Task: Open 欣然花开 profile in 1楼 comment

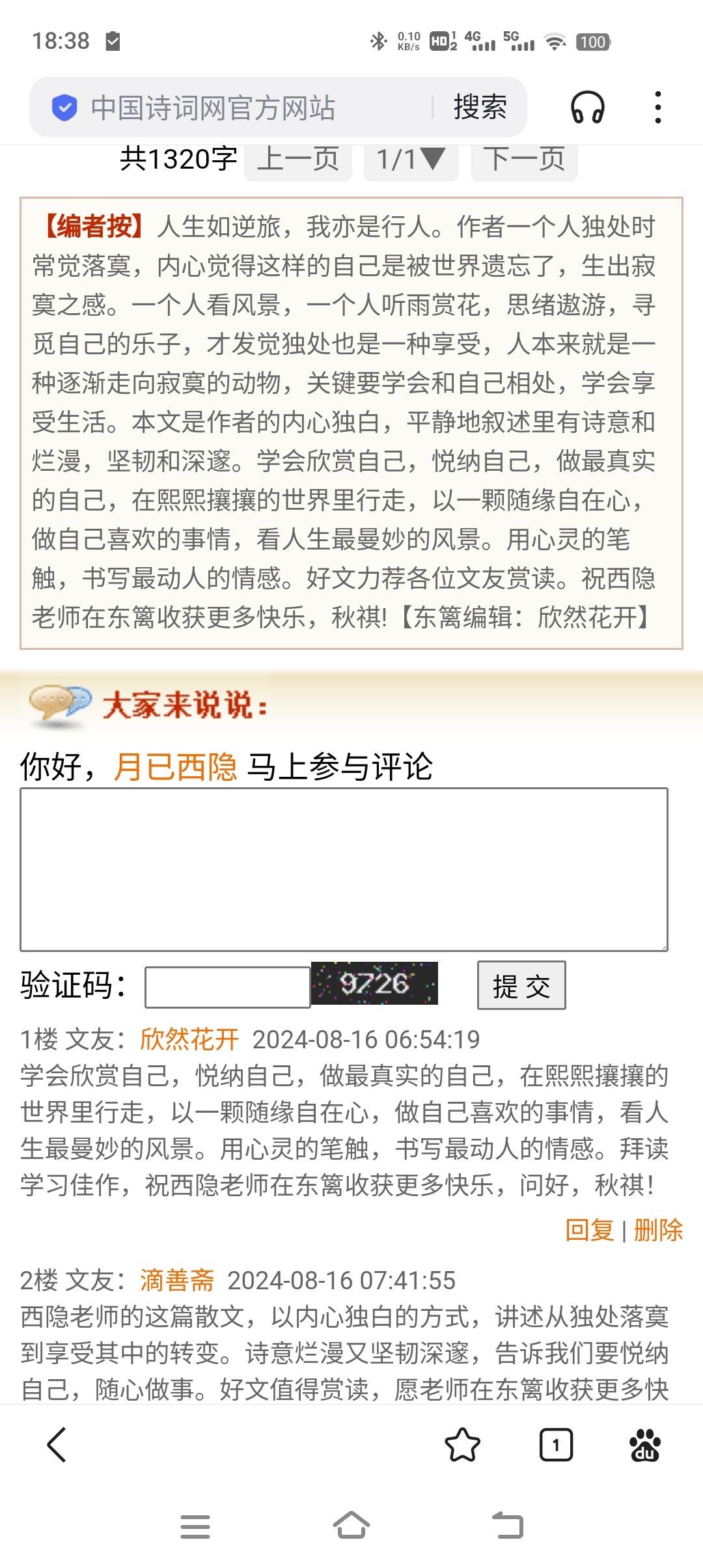Action: (189, 1039)
